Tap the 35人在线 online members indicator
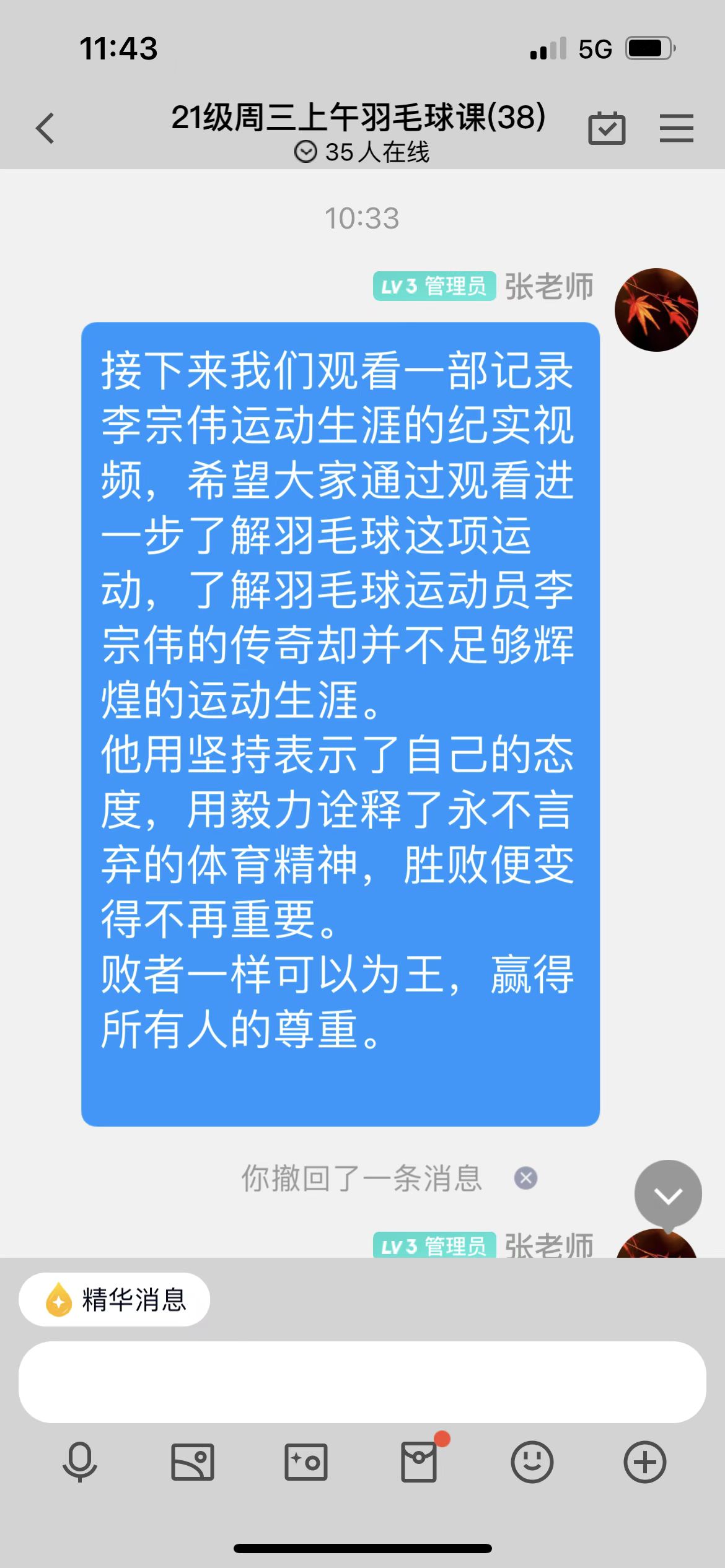This screenshot has height=1568, width=725. pos(362,152)
